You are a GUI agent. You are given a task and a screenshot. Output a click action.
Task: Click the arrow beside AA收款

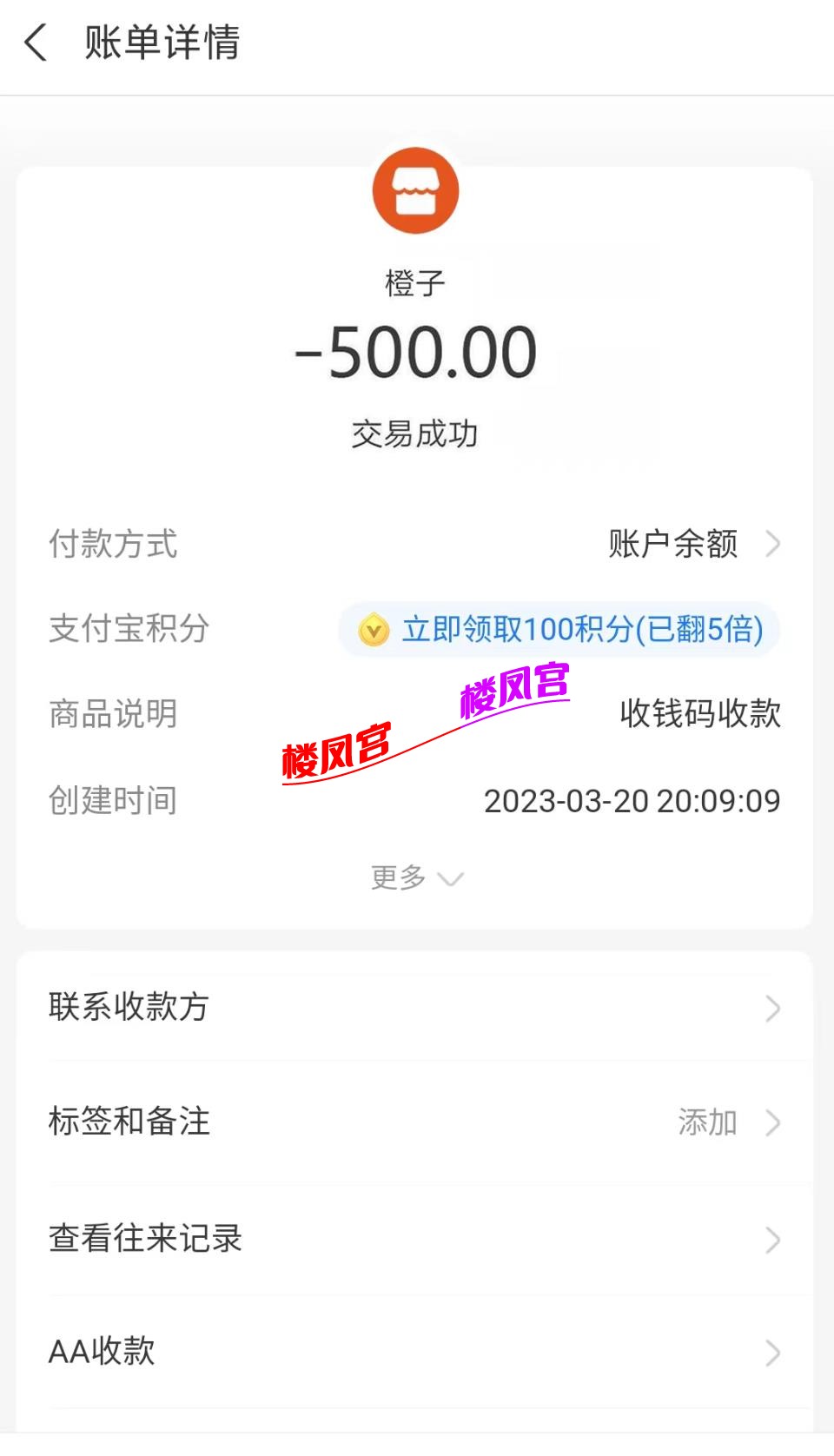point(773,1352)
